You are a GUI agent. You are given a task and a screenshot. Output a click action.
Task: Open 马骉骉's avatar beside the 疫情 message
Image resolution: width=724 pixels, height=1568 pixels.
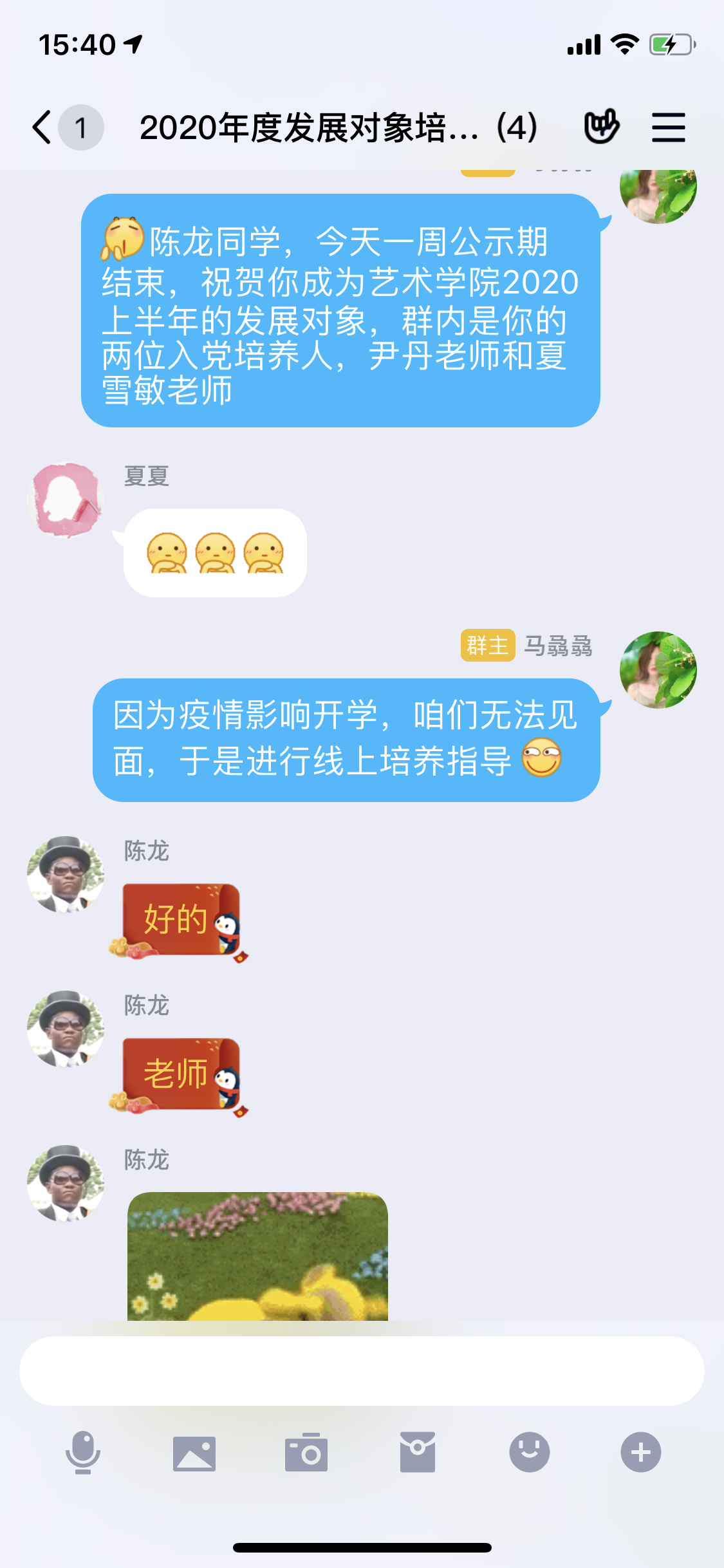click(658, 670)
